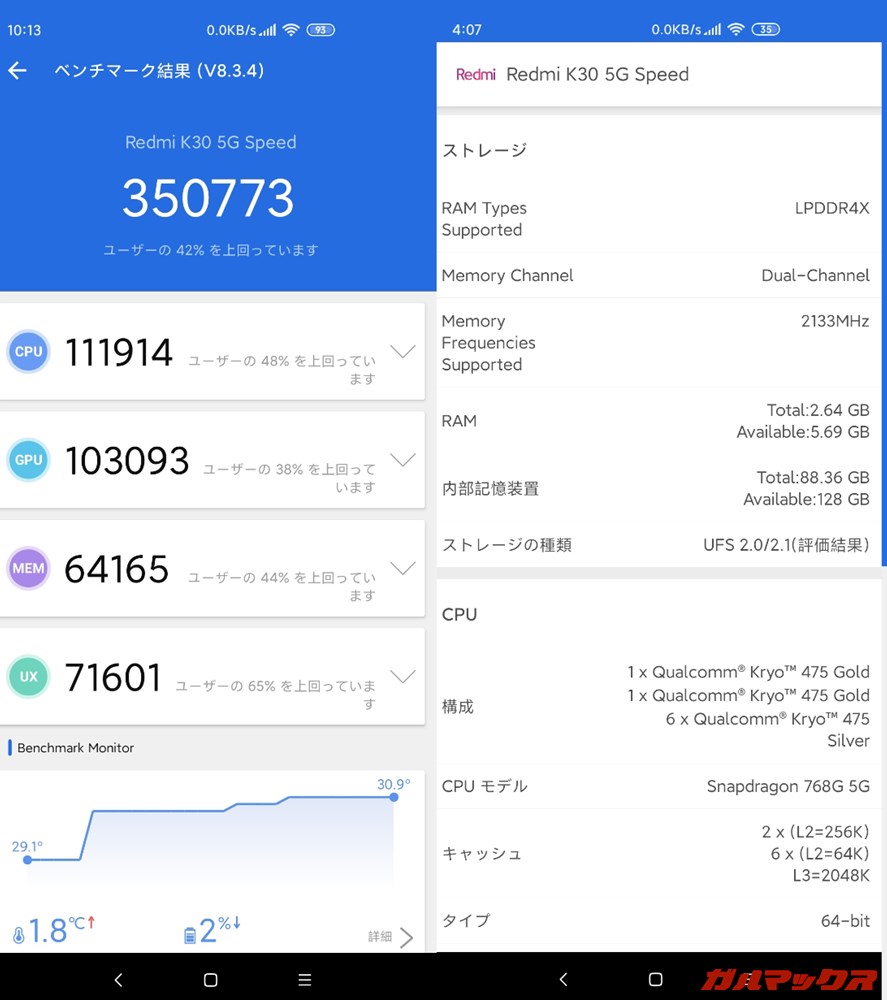Screen dimensions: 887x1000
Task: Select the CPU score icon
Action: click(x=28, y=351)
